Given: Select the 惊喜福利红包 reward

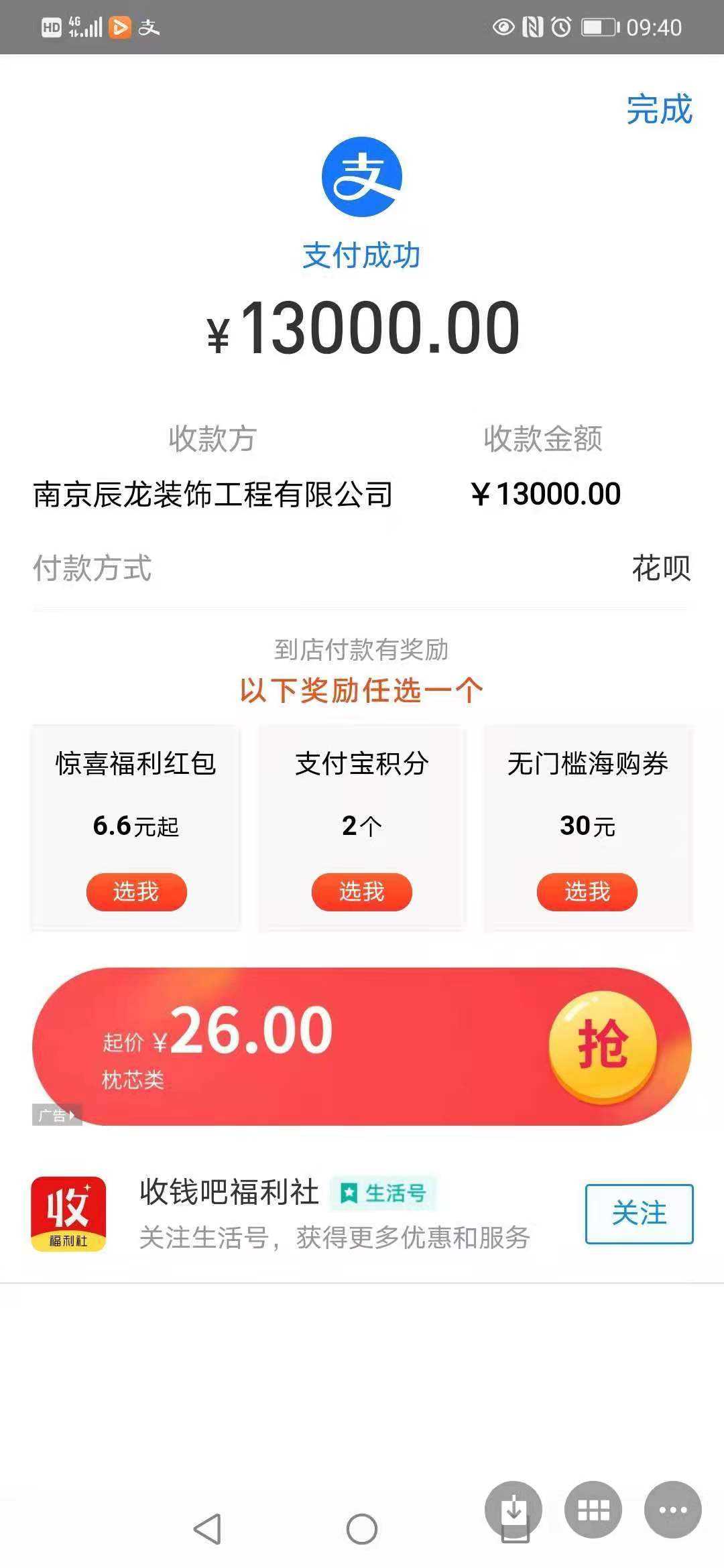Looking at the screenshot, I should point(136,892).
